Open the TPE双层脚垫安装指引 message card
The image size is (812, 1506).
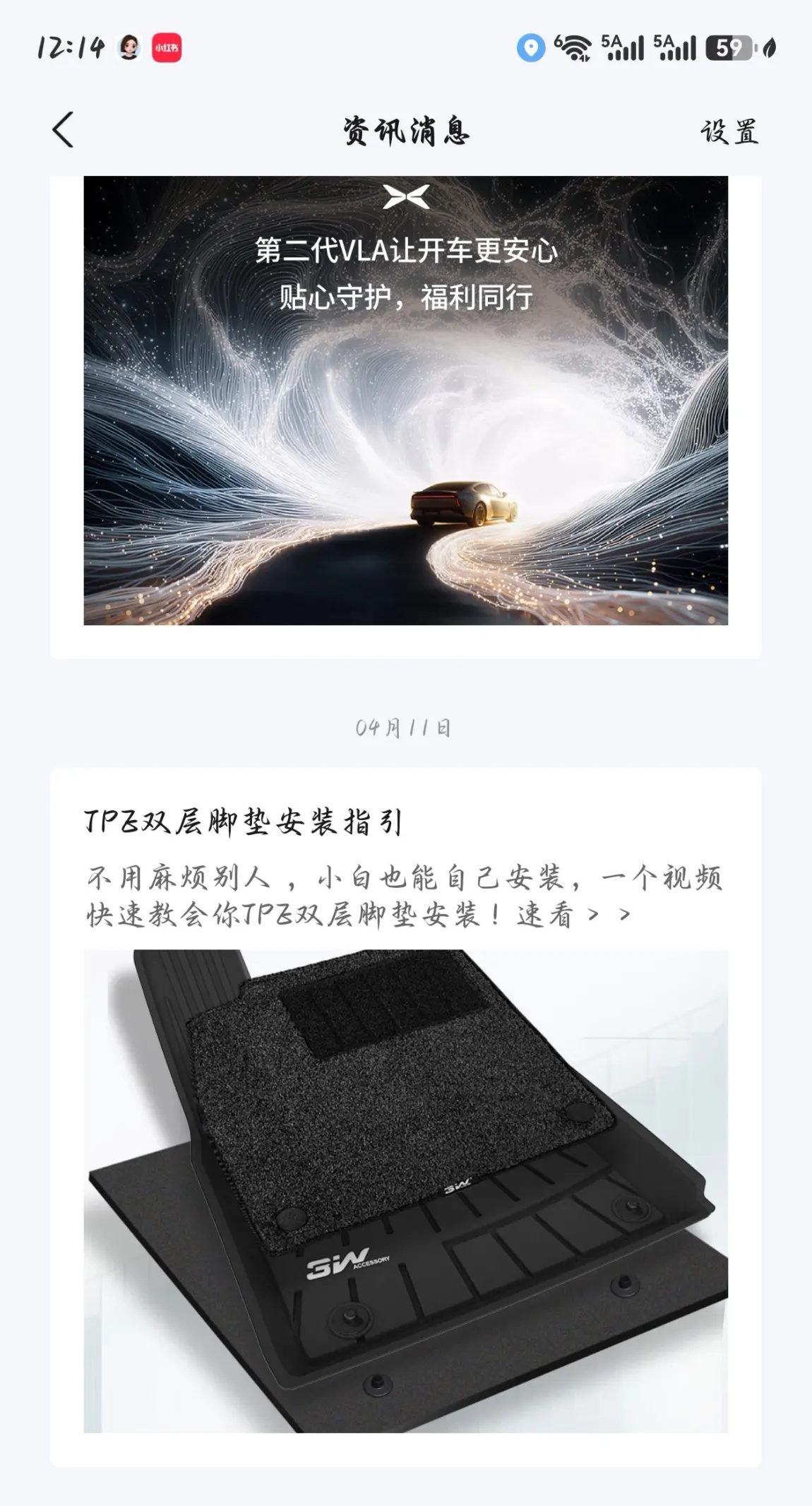[405, 1117]
